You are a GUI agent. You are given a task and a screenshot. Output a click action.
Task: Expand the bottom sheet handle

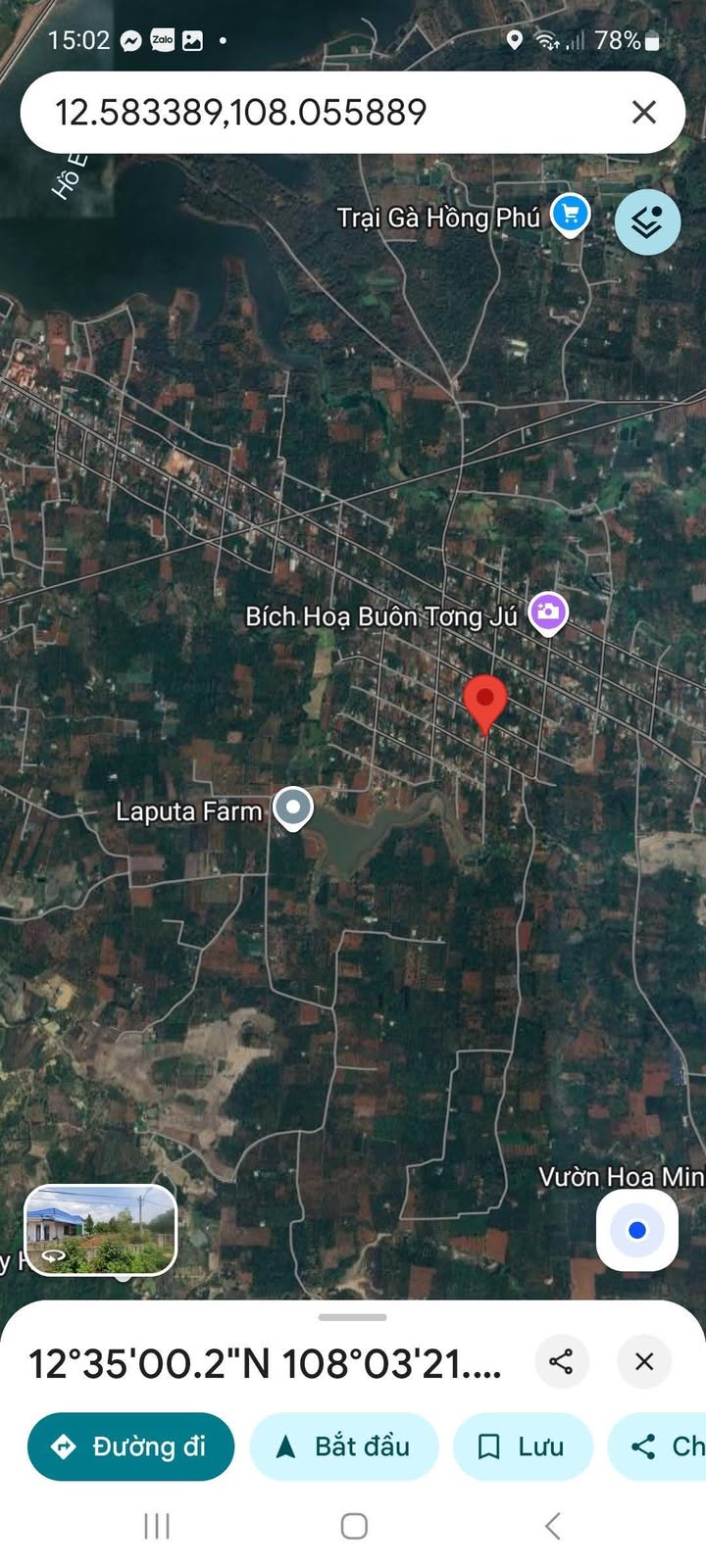[353, 1317]
